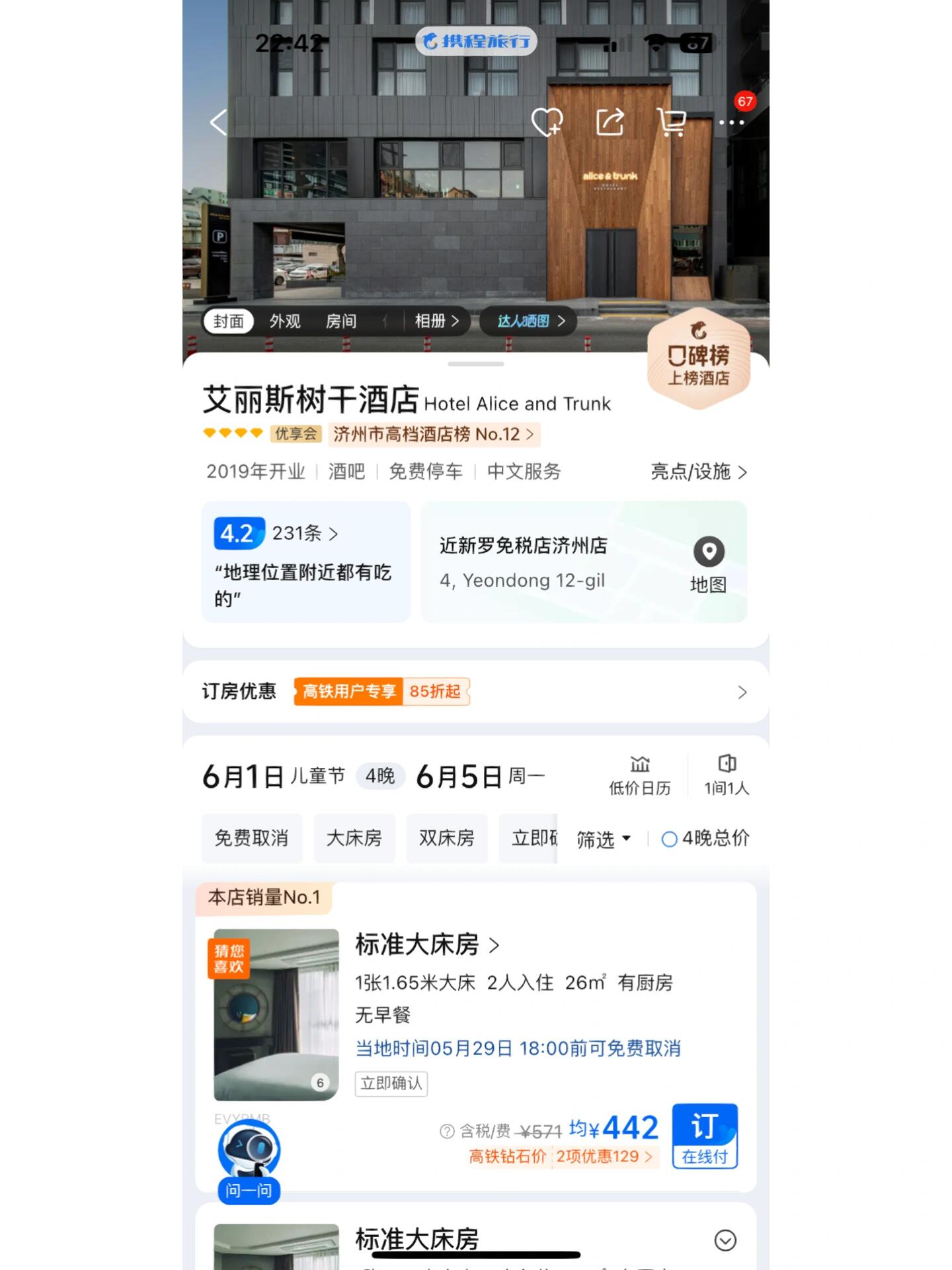Switch photo tab to 房间
Screen dimensions: 952x1270
pos(341,321)
